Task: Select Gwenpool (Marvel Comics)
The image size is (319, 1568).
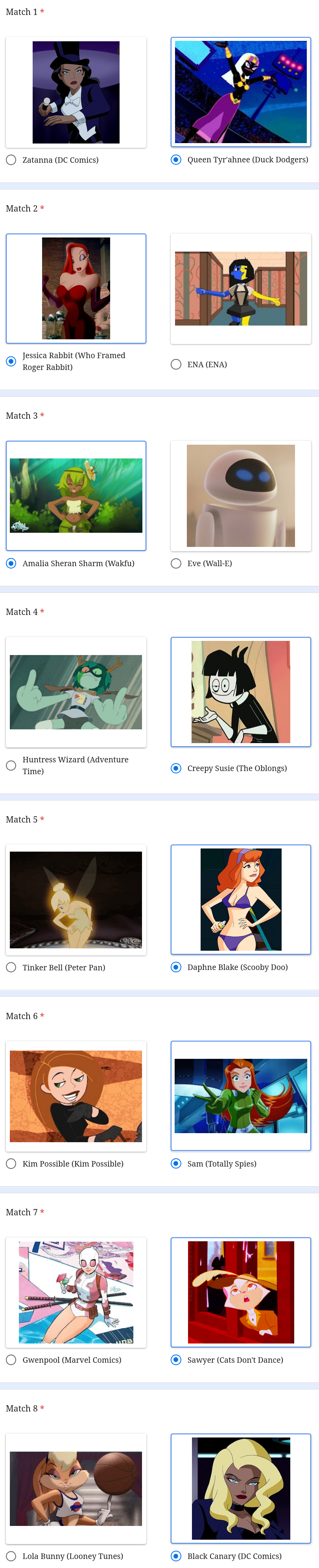Action: pyautogui.click(x=11, y=1360)
